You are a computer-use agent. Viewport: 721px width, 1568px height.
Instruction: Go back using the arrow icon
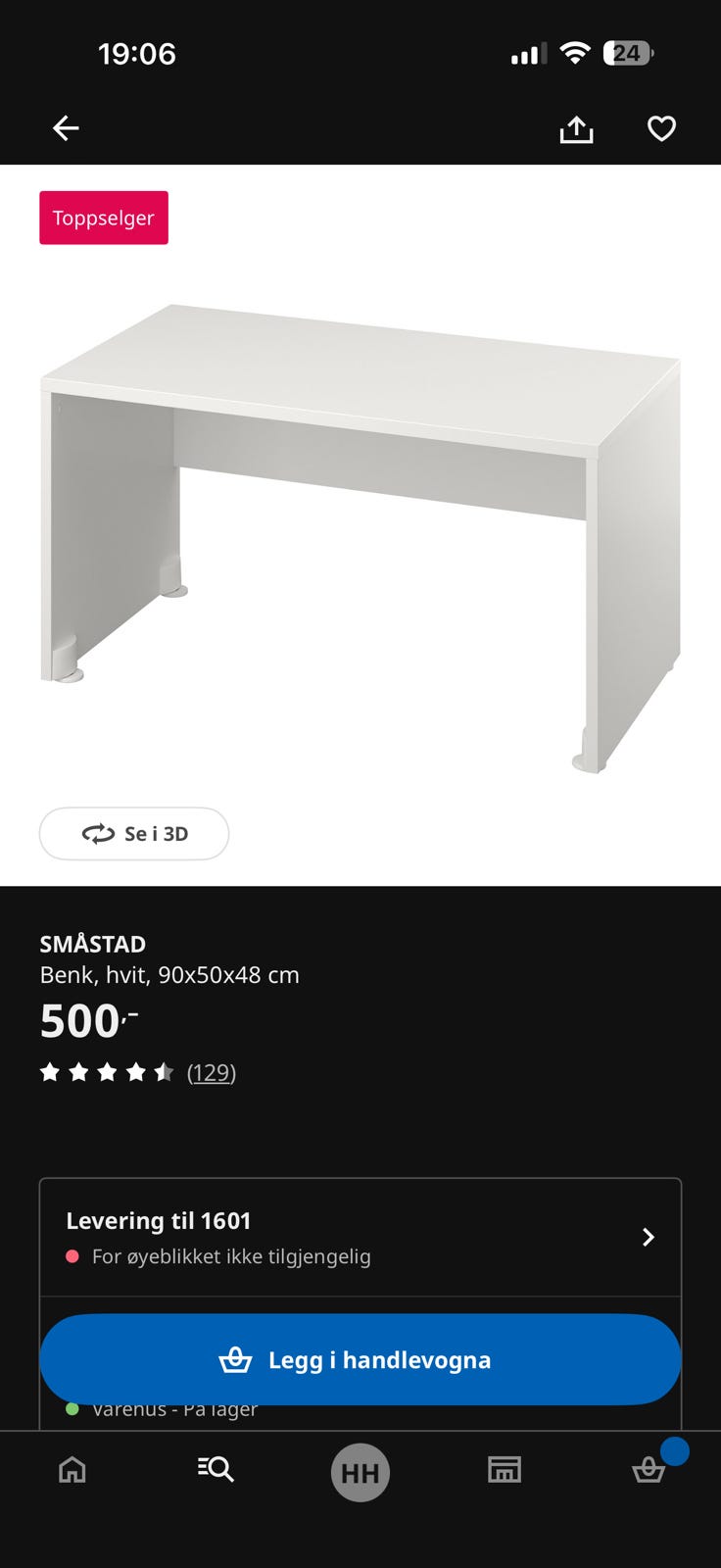(66, 128)
